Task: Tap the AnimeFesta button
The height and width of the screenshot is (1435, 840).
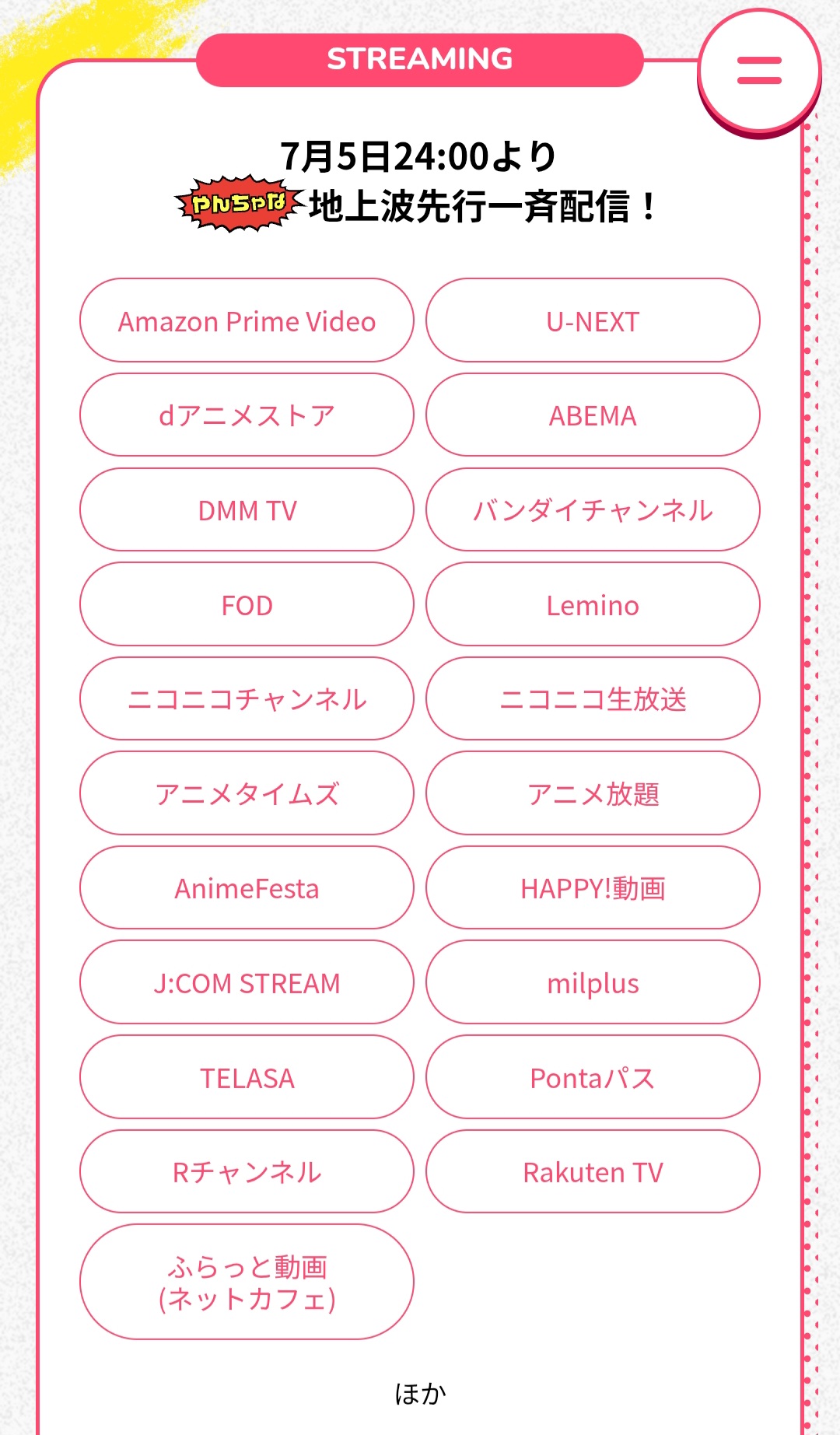Action: pos(247,888)
